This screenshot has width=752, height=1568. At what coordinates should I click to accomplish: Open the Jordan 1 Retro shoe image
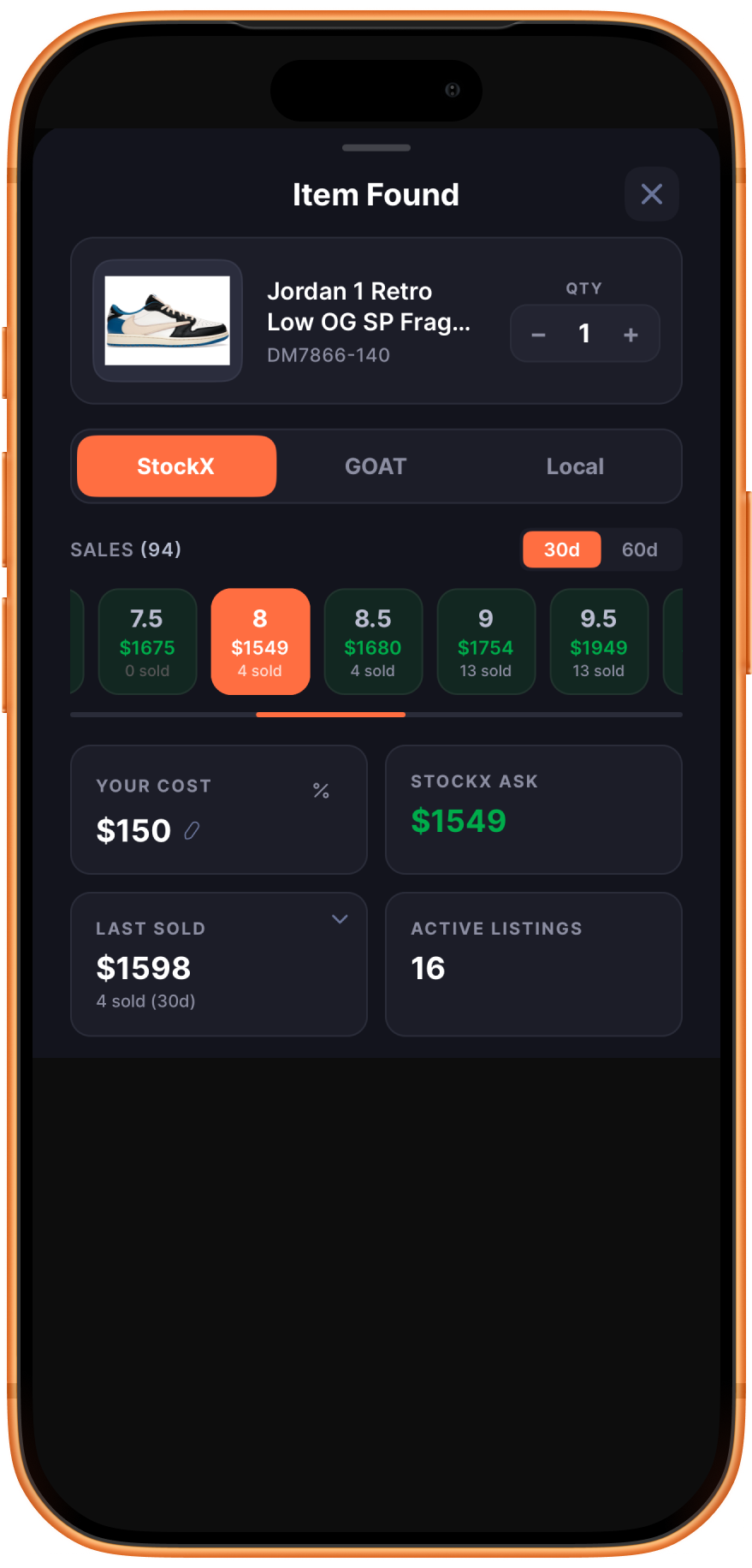168,321
